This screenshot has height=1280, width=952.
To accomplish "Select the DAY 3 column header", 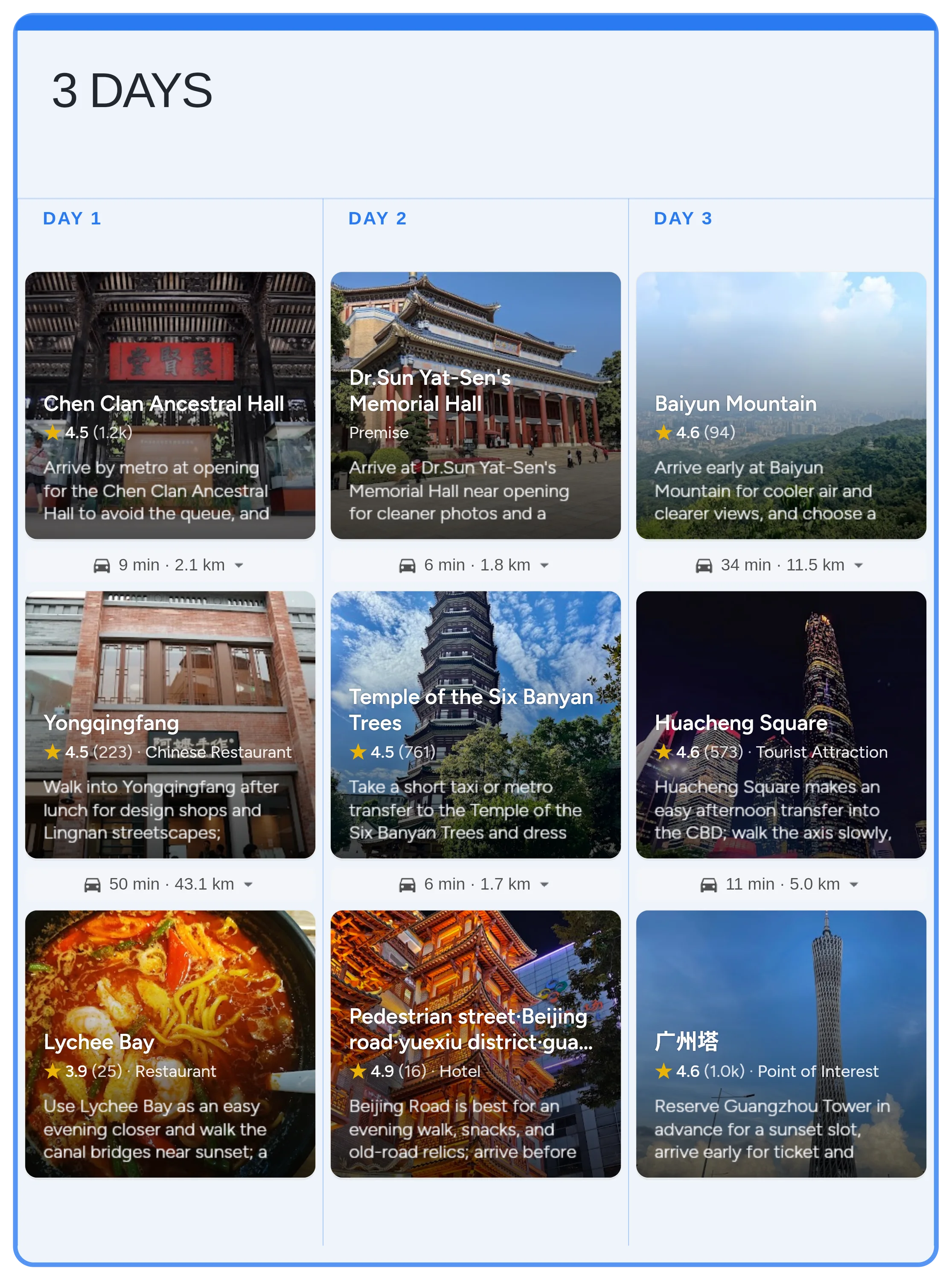I will (x=684, y=218).
